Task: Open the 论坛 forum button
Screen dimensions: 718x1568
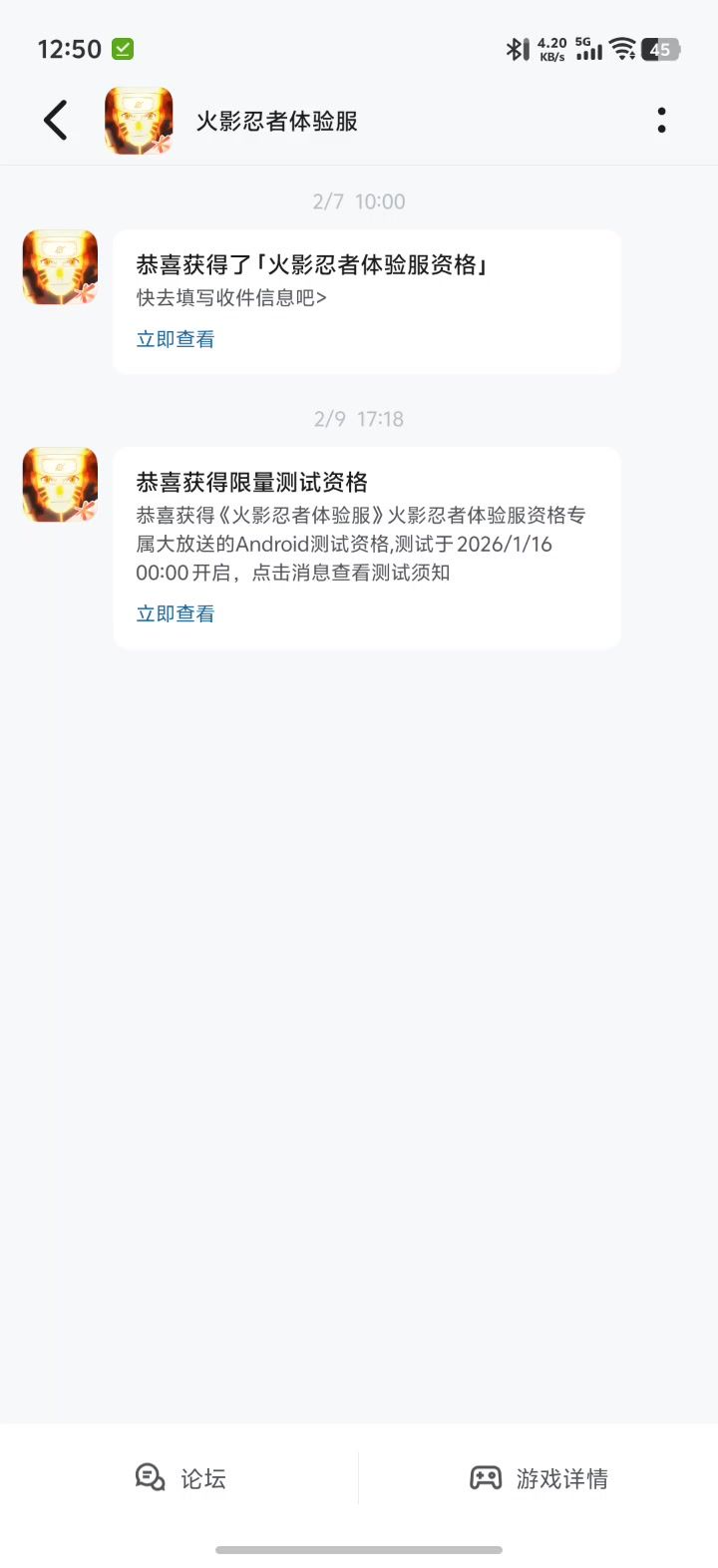Action: pos(180,1477)
